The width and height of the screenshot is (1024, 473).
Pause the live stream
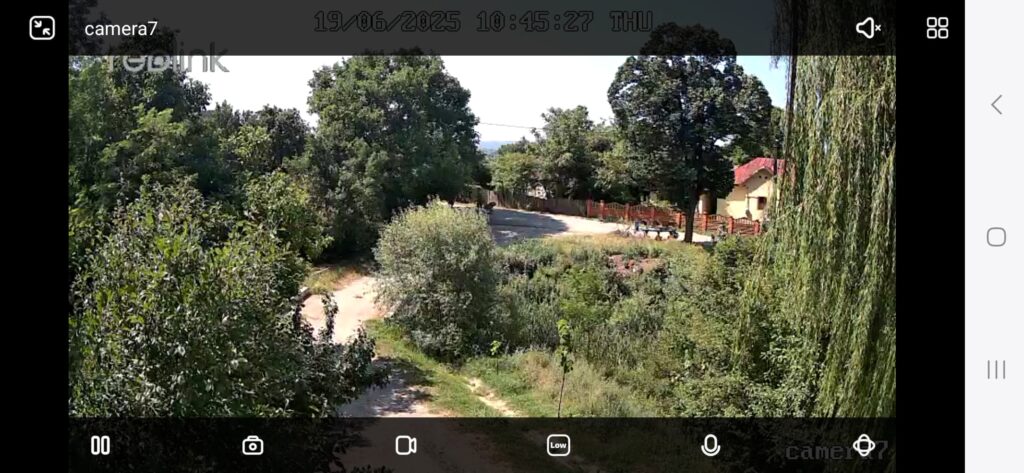coord(100,445)
